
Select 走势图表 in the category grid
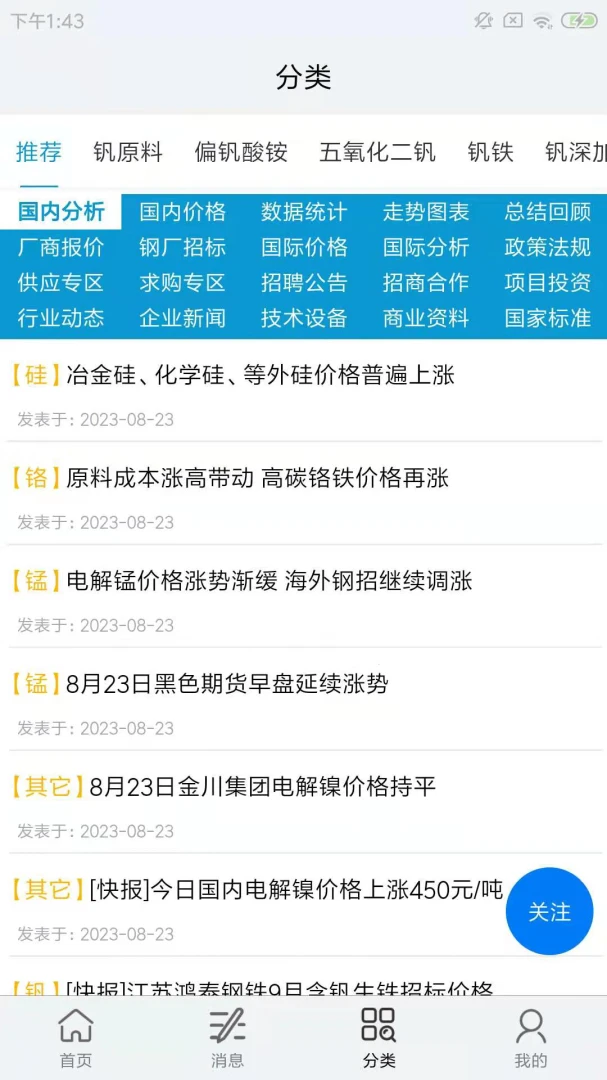426,211
